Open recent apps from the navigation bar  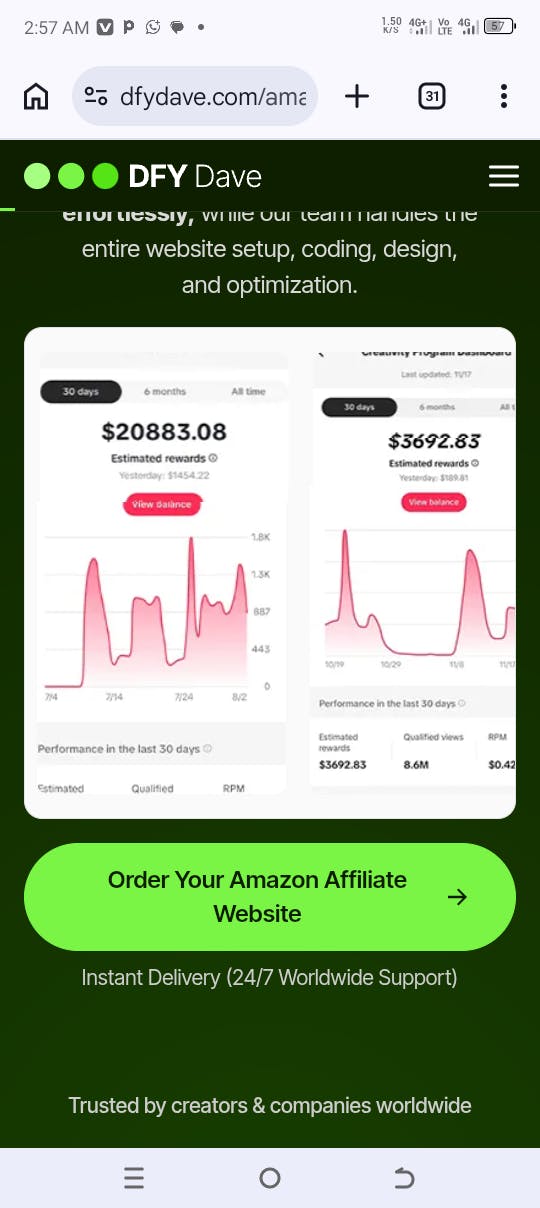[135, 1179]
